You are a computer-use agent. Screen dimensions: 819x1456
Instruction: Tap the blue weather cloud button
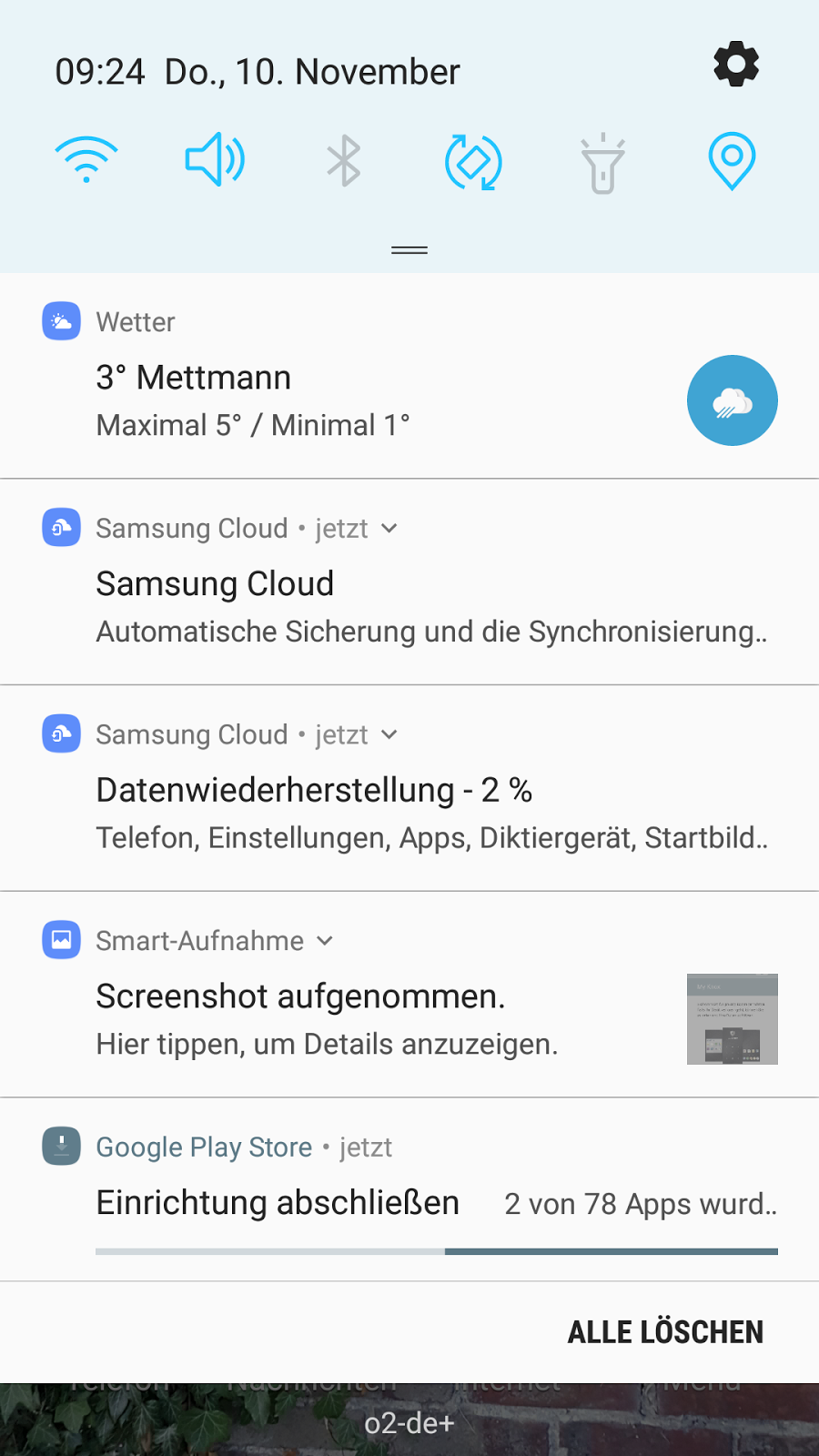point(732,400)
